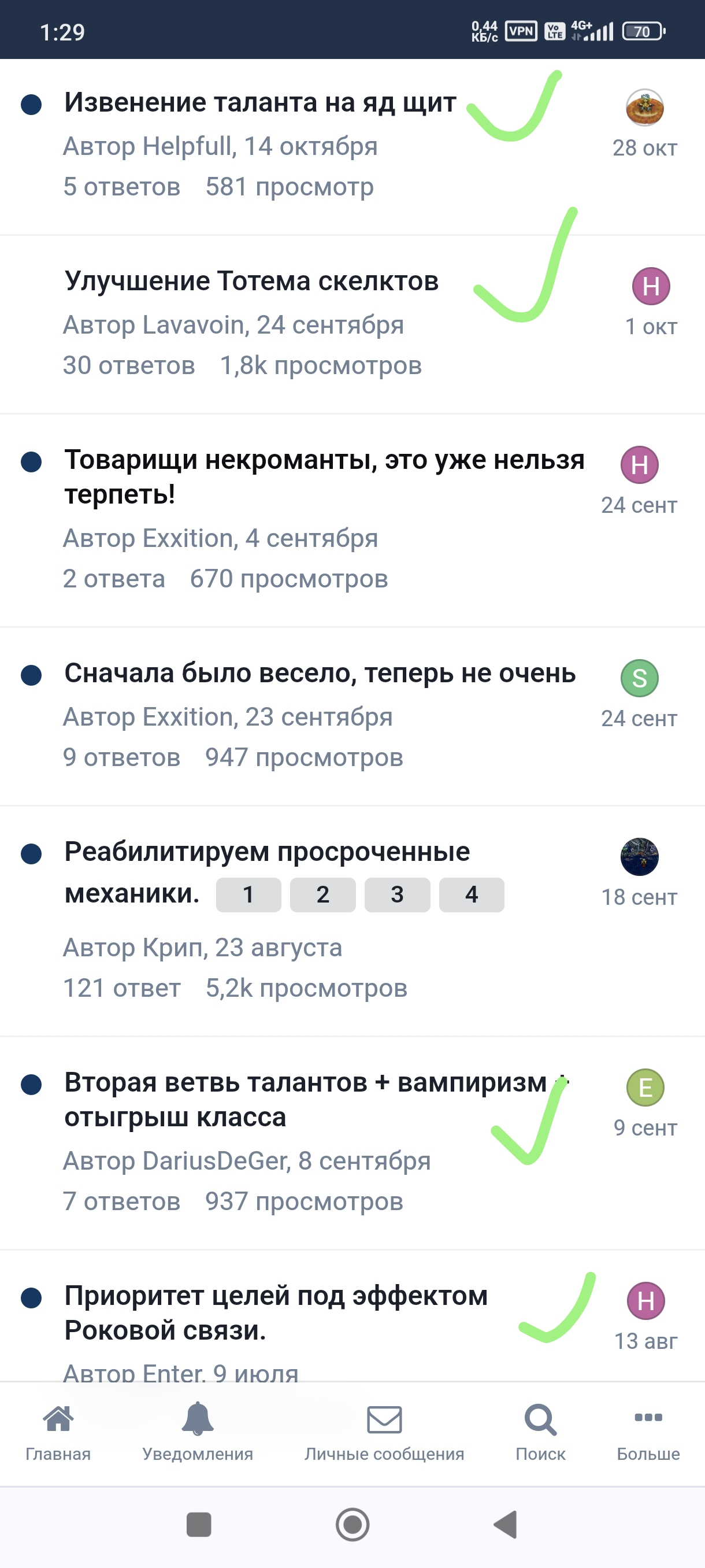Jump to page 3 of Реабилитируем topic
This screenshot has height=1568, width=705.
click(397, 895)
